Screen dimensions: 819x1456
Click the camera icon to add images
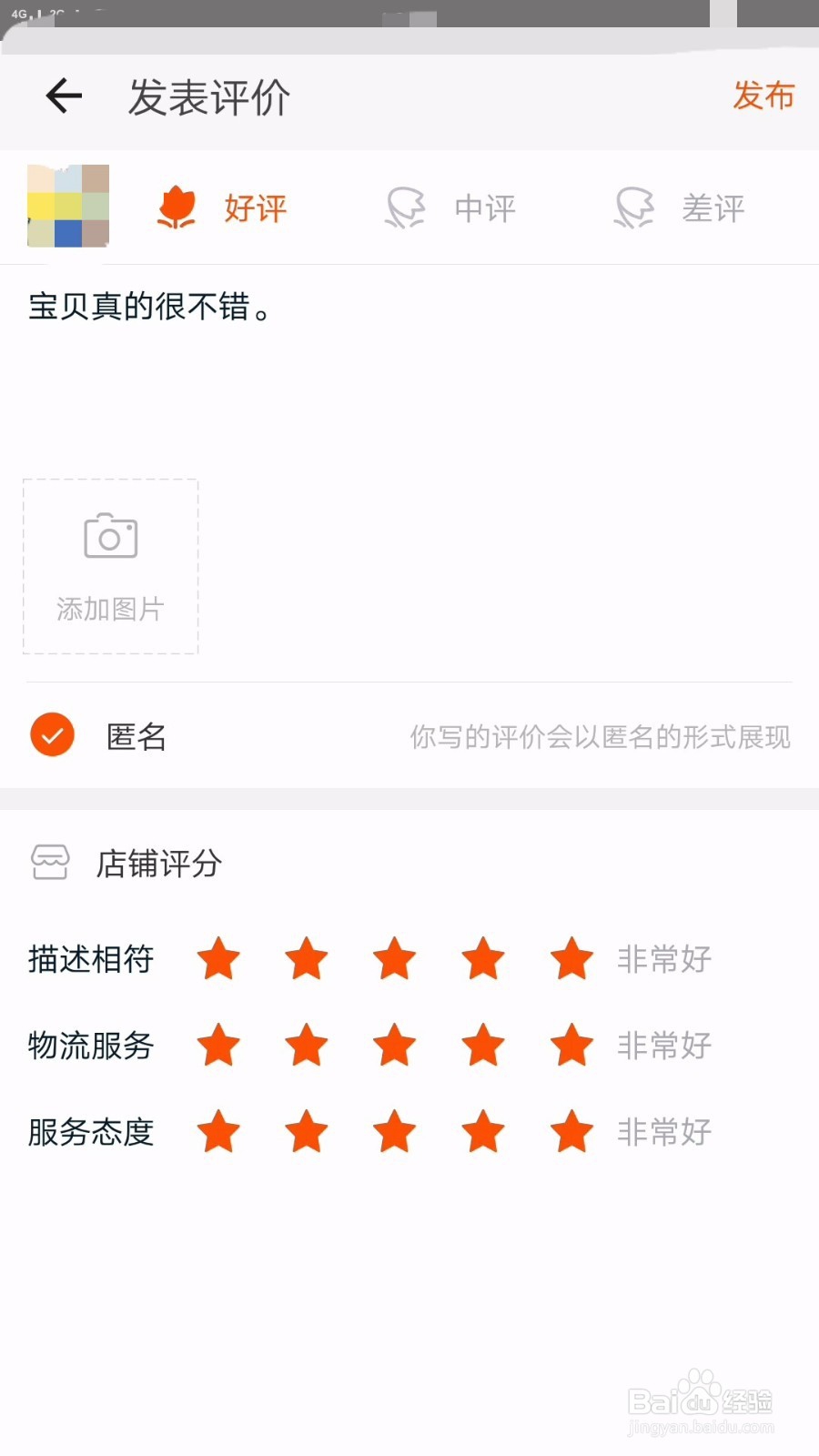tap(109, 535)
